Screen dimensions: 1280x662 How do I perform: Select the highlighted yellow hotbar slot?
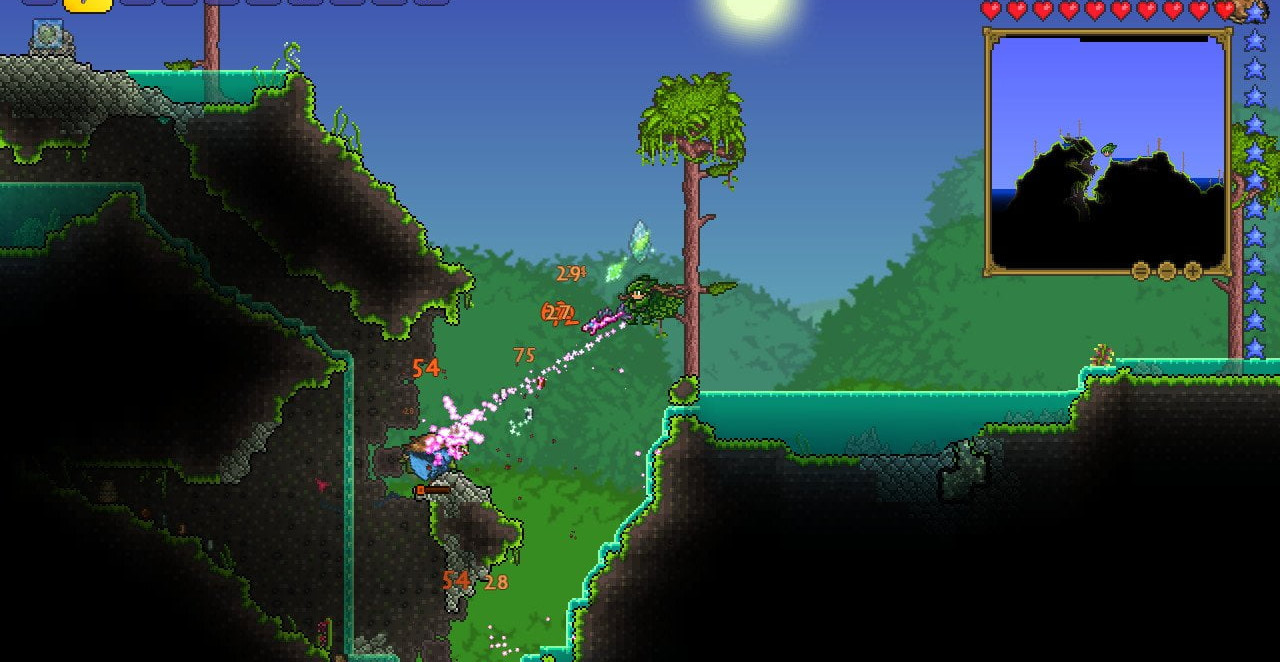pos(87,4)
